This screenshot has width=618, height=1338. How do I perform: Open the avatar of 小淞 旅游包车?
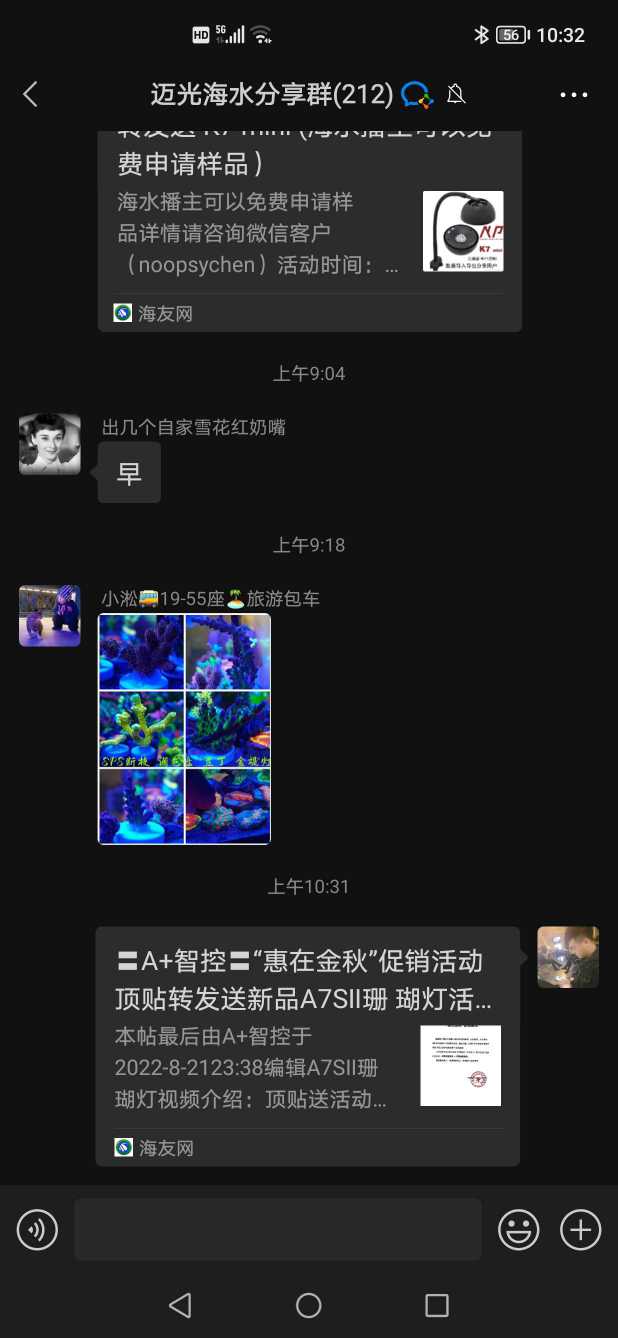click(50, 616)
